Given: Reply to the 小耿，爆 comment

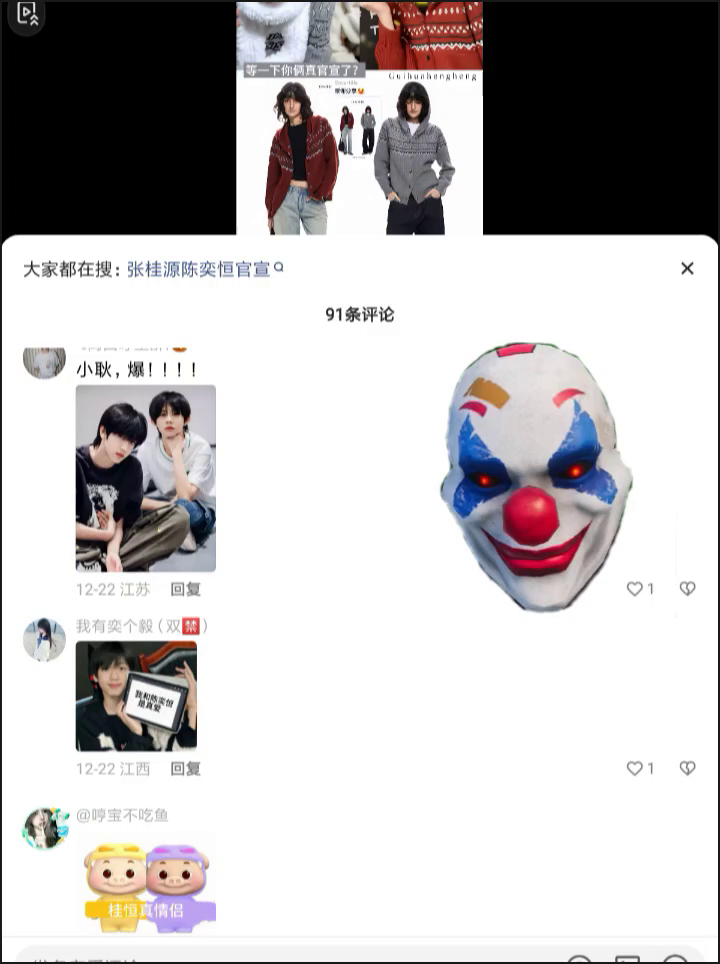Looking at the screenshot, I should tap(185, 590).
